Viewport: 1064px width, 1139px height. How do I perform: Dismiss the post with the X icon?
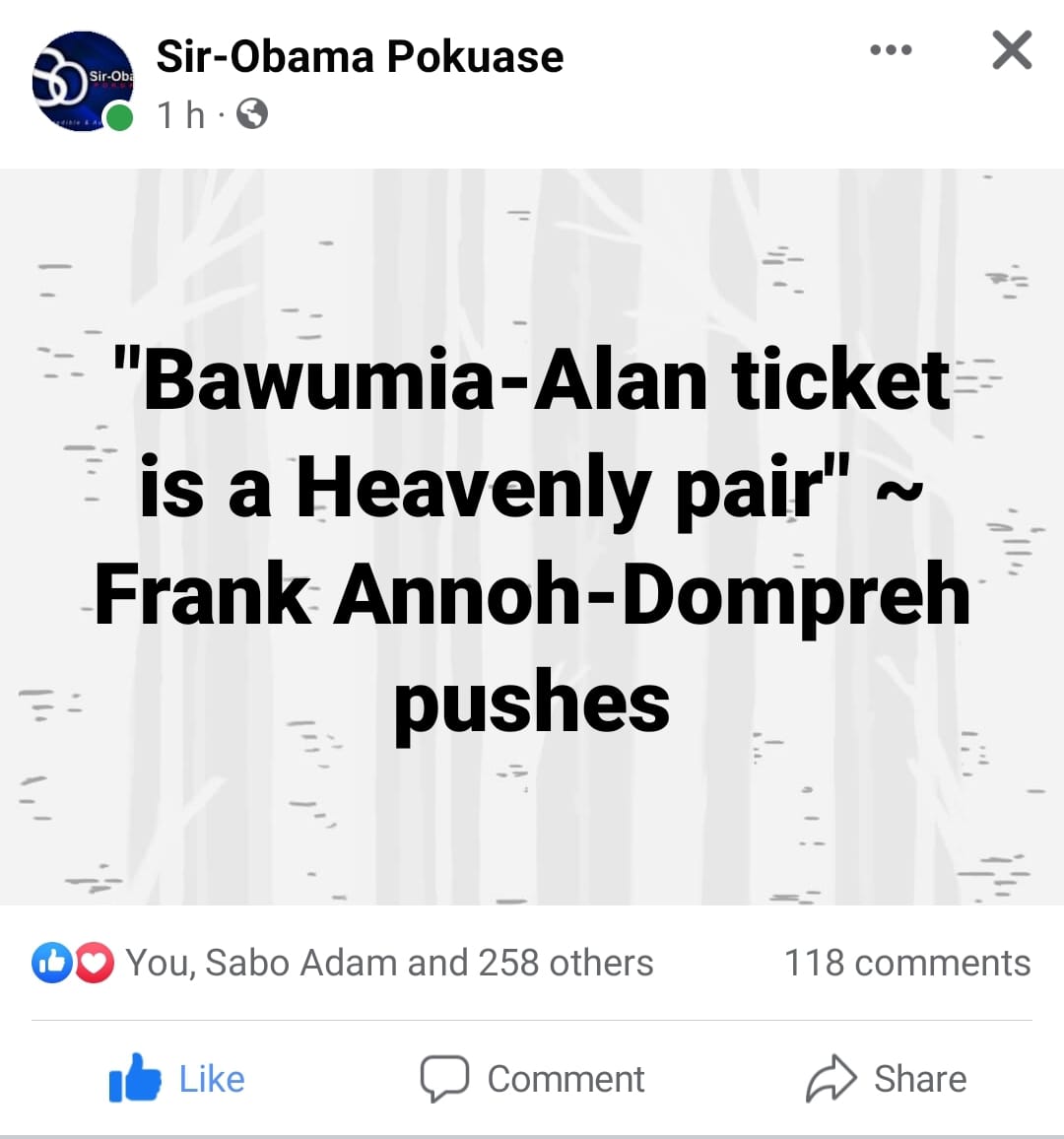[x=1012, y=50]
